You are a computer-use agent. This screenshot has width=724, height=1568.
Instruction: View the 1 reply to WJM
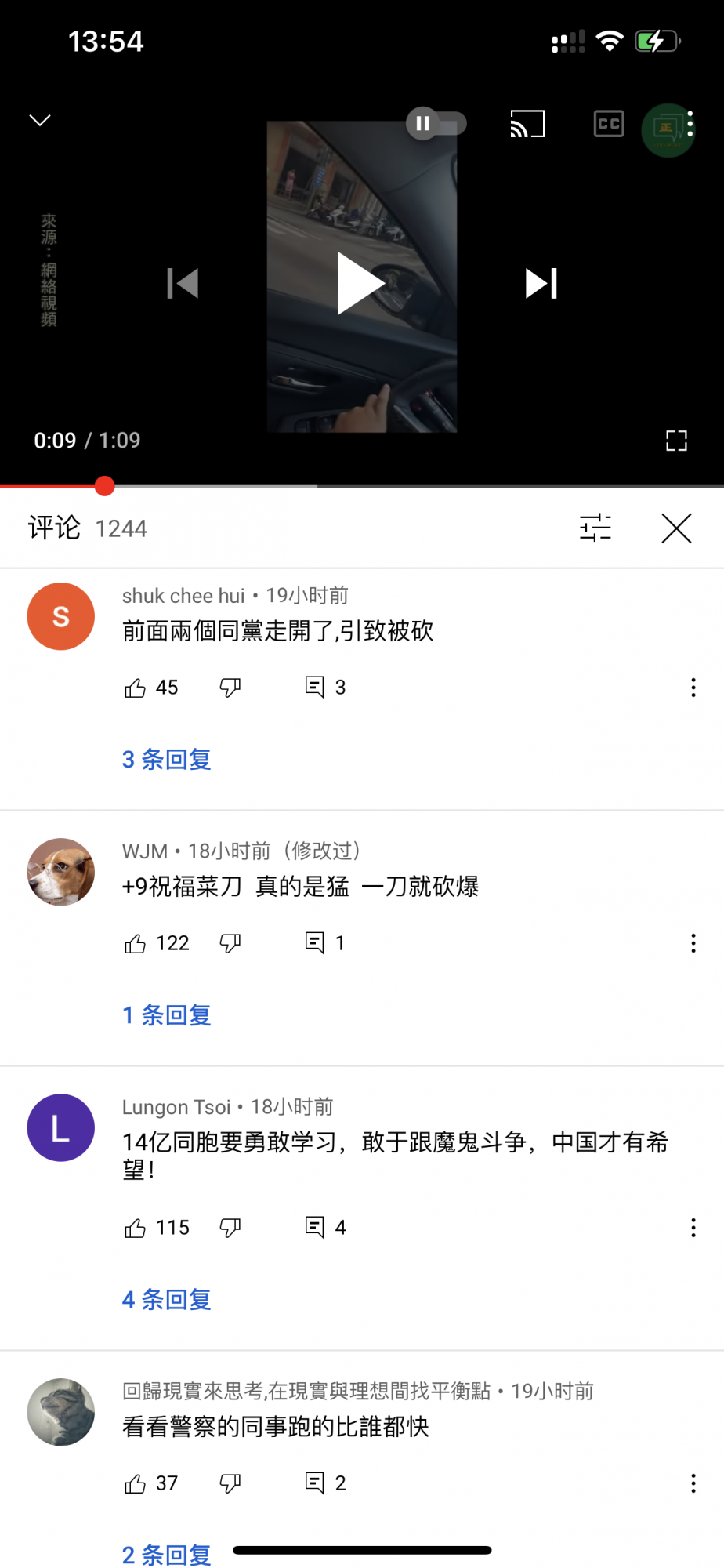point(167,1015)
